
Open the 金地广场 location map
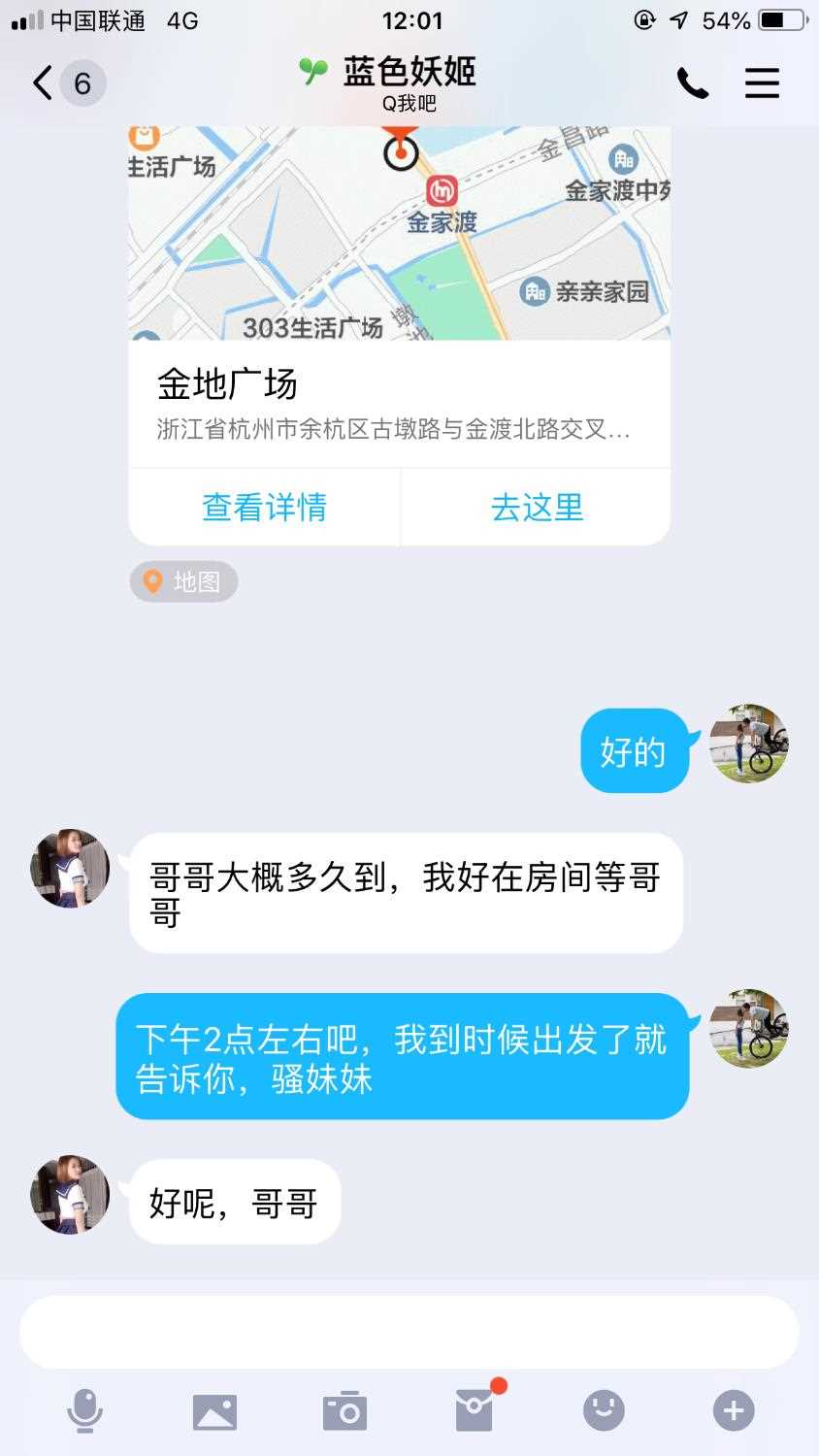coord(399,233)
